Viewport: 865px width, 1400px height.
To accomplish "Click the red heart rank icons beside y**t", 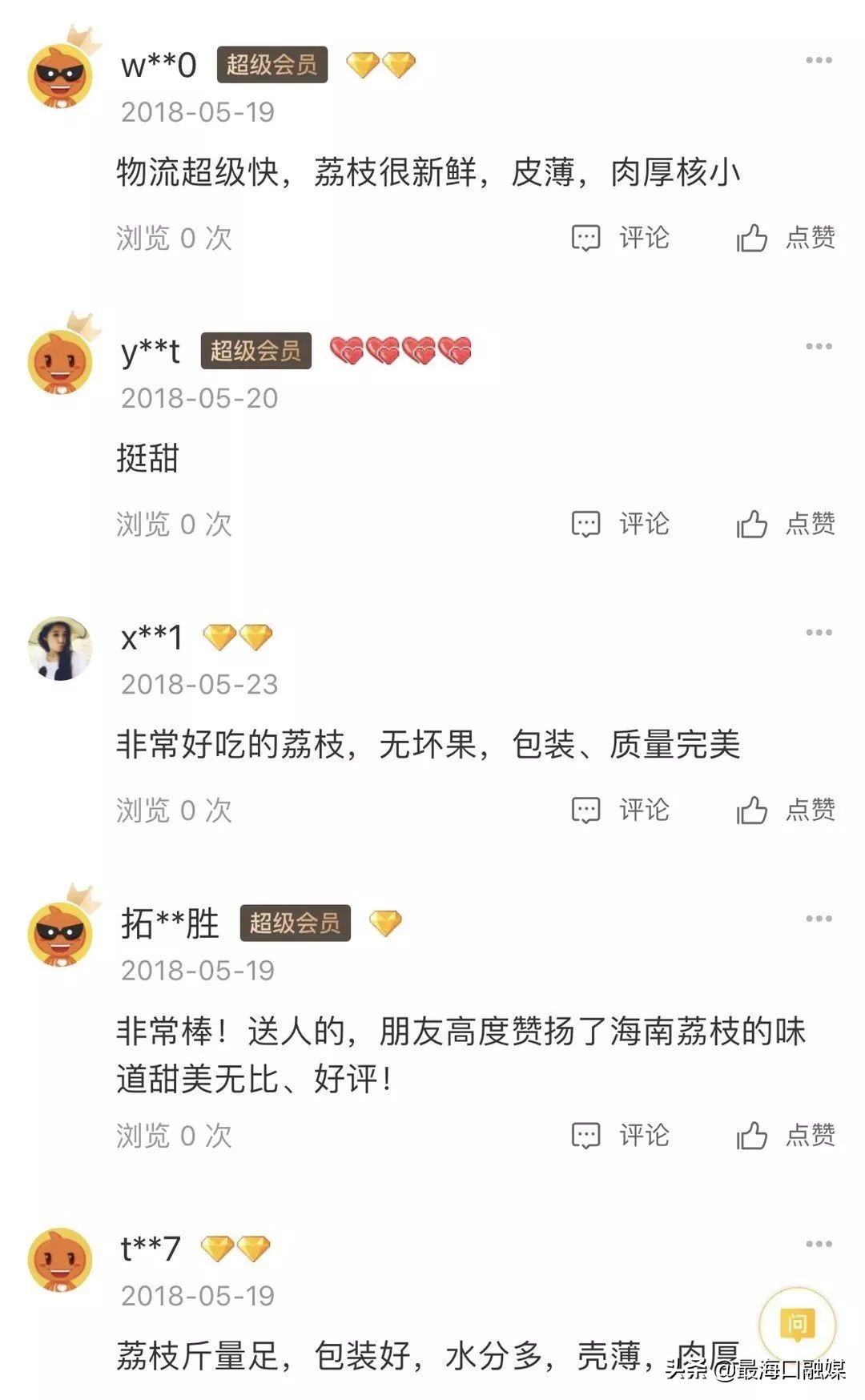I will pyautogui.click(x=397, y=350).
